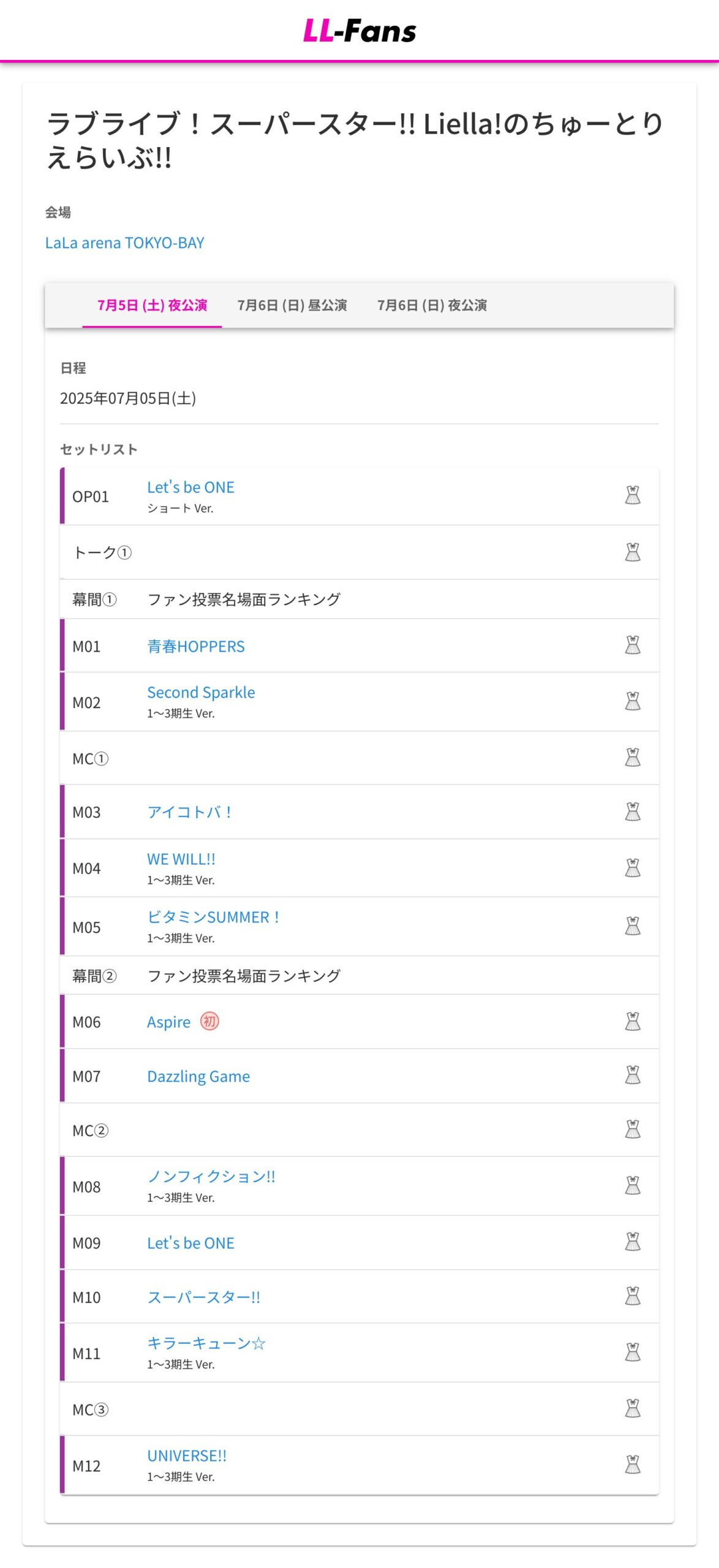The width and height of the screenshot is (719, 1568).
Task: Open the Aspire song page
Action: tap(168, 1022)
